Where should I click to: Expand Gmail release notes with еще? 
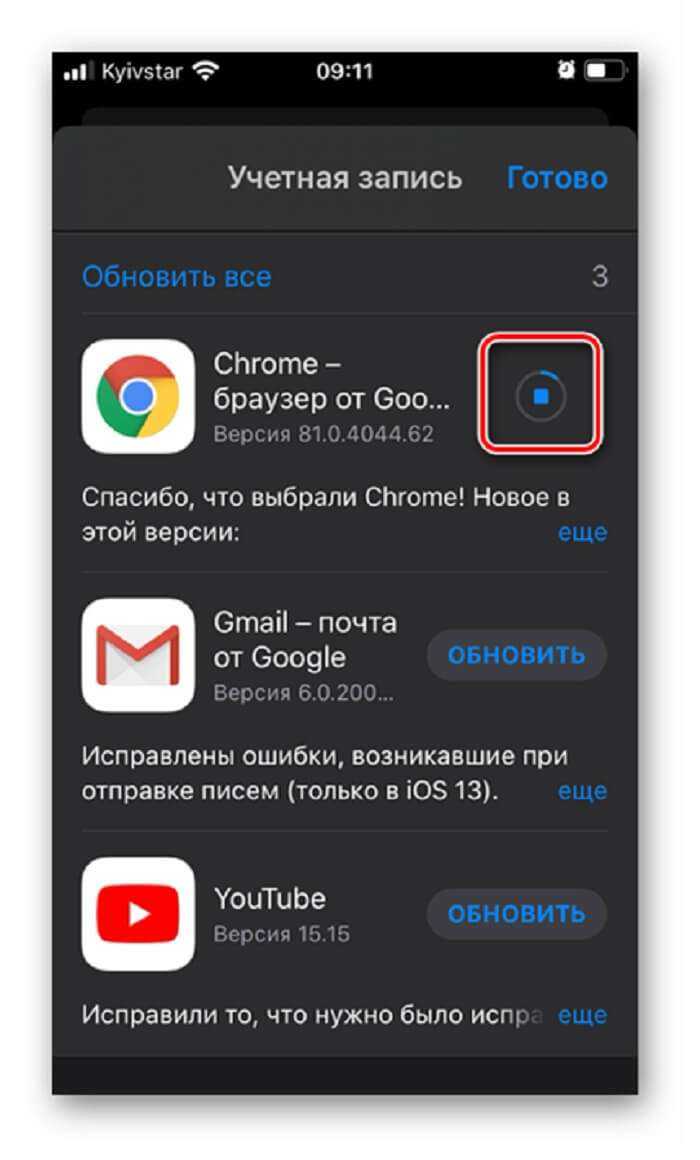582,791
